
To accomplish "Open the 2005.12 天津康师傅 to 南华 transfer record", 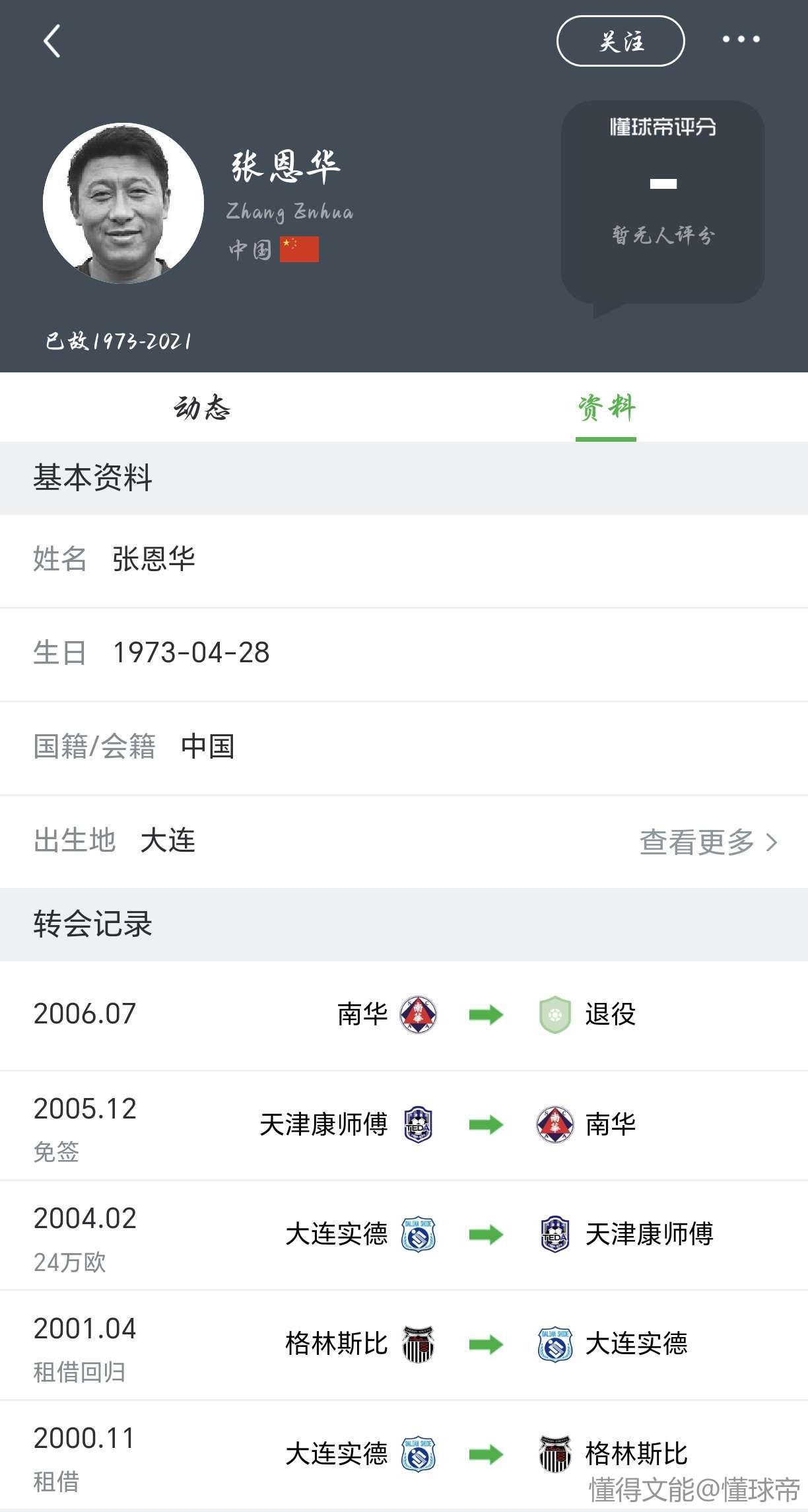I will click(x=404, y=1125).
